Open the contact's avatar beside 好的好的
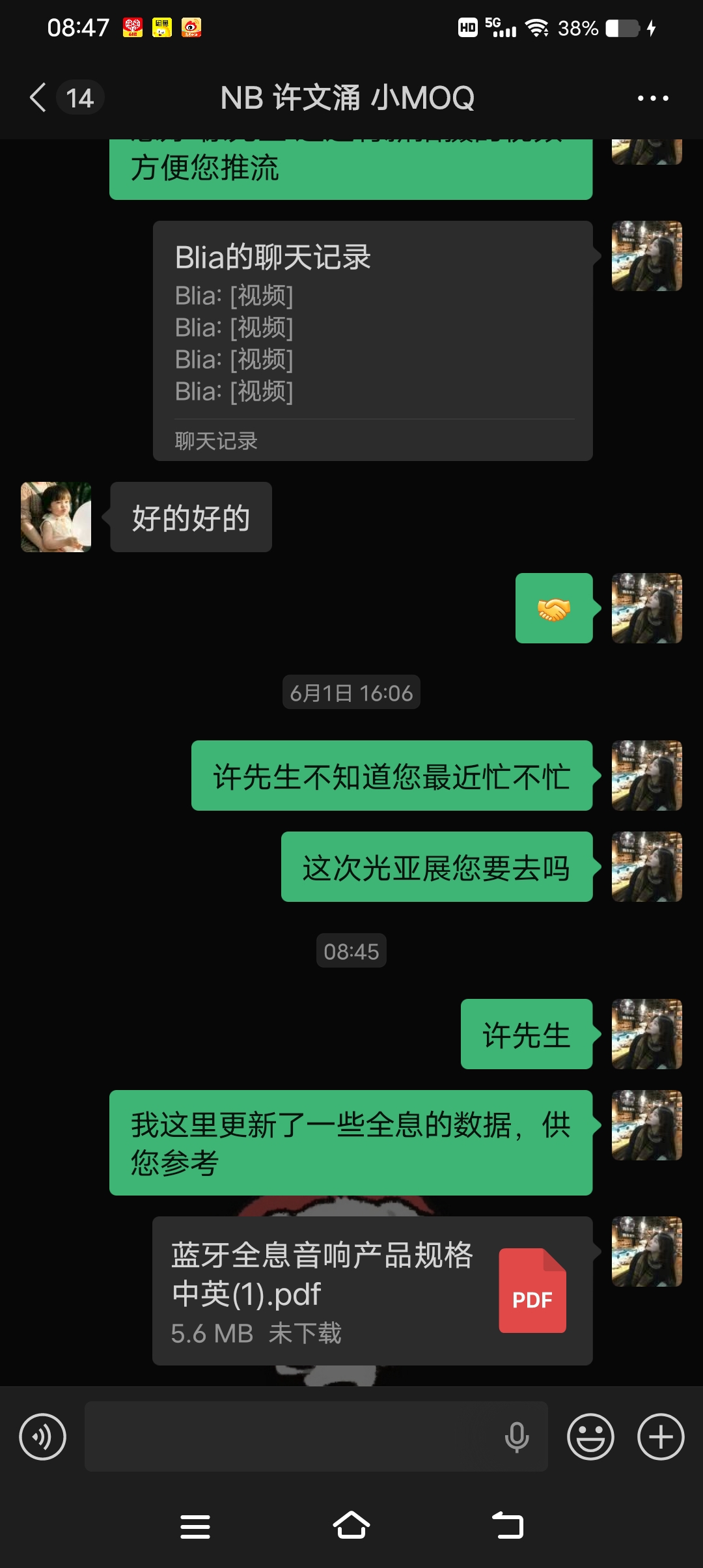The image size is (703, 1568). (56, 517)
